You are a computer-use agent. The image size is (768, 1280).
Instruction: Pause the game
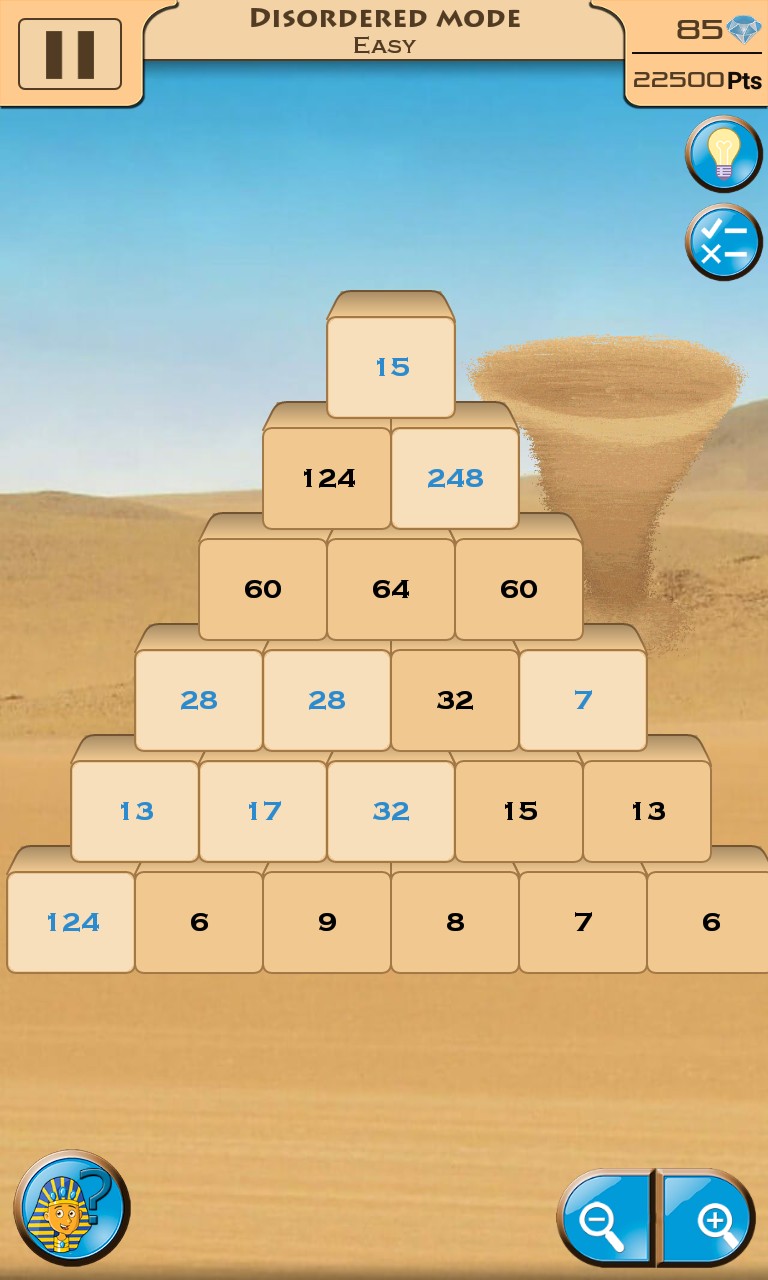(x=70, y=54)
